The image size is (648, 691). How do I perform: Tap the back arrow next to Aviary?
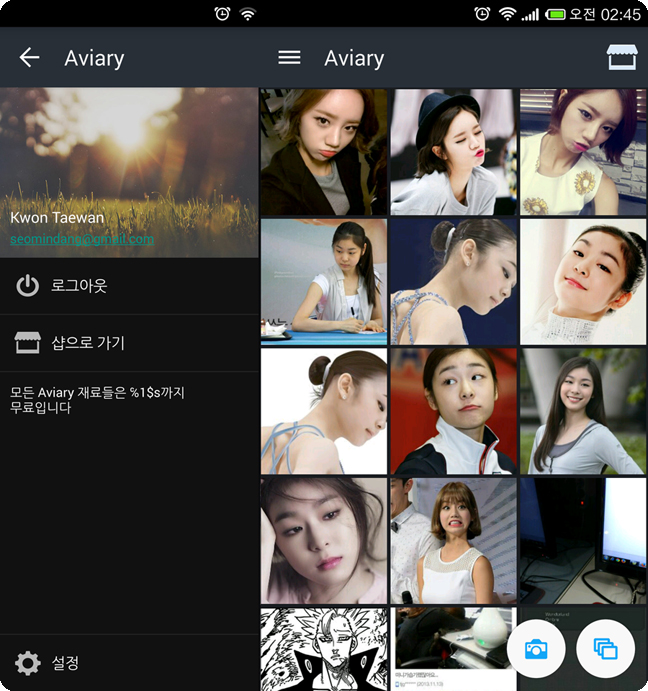[29, 58]
